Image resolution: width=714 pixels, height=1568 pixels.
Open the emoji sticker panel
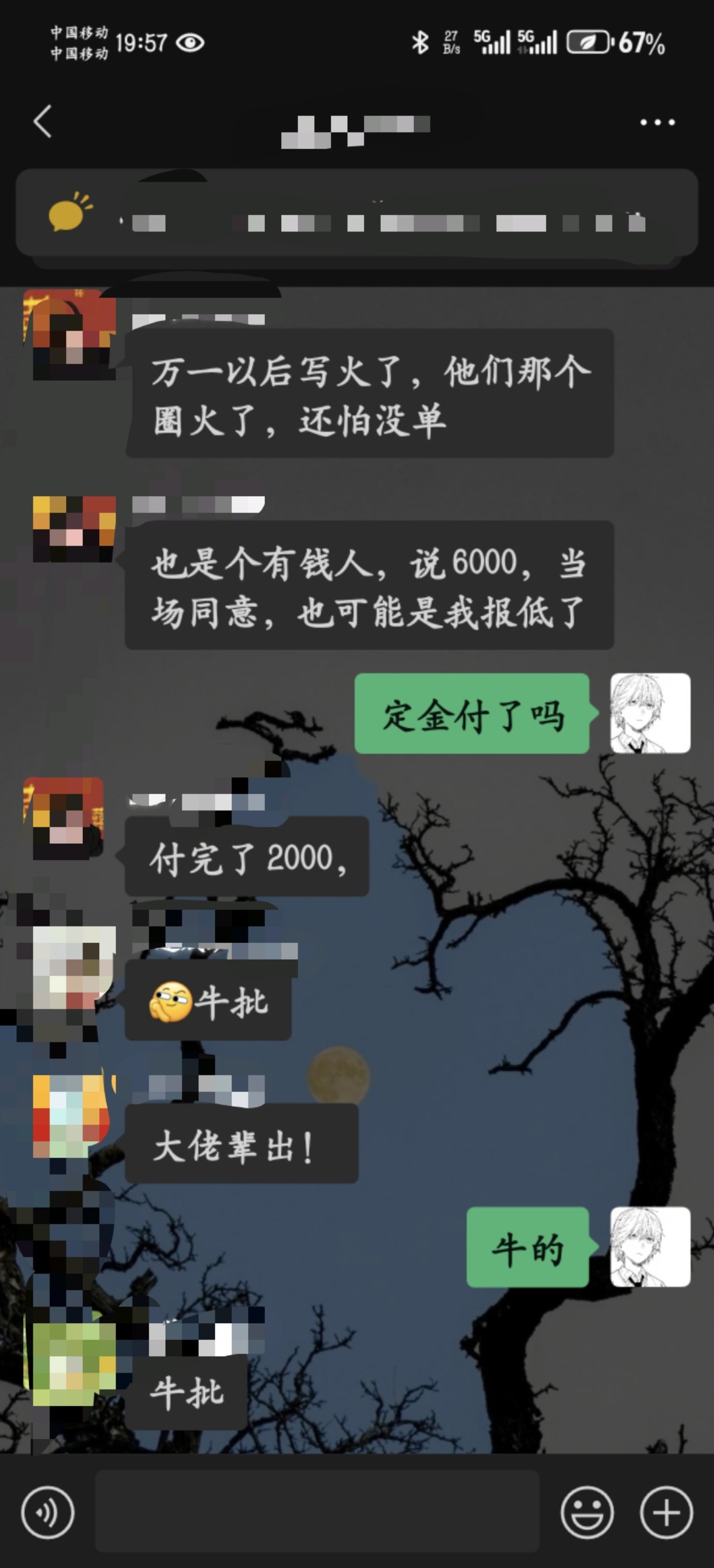587,1512
